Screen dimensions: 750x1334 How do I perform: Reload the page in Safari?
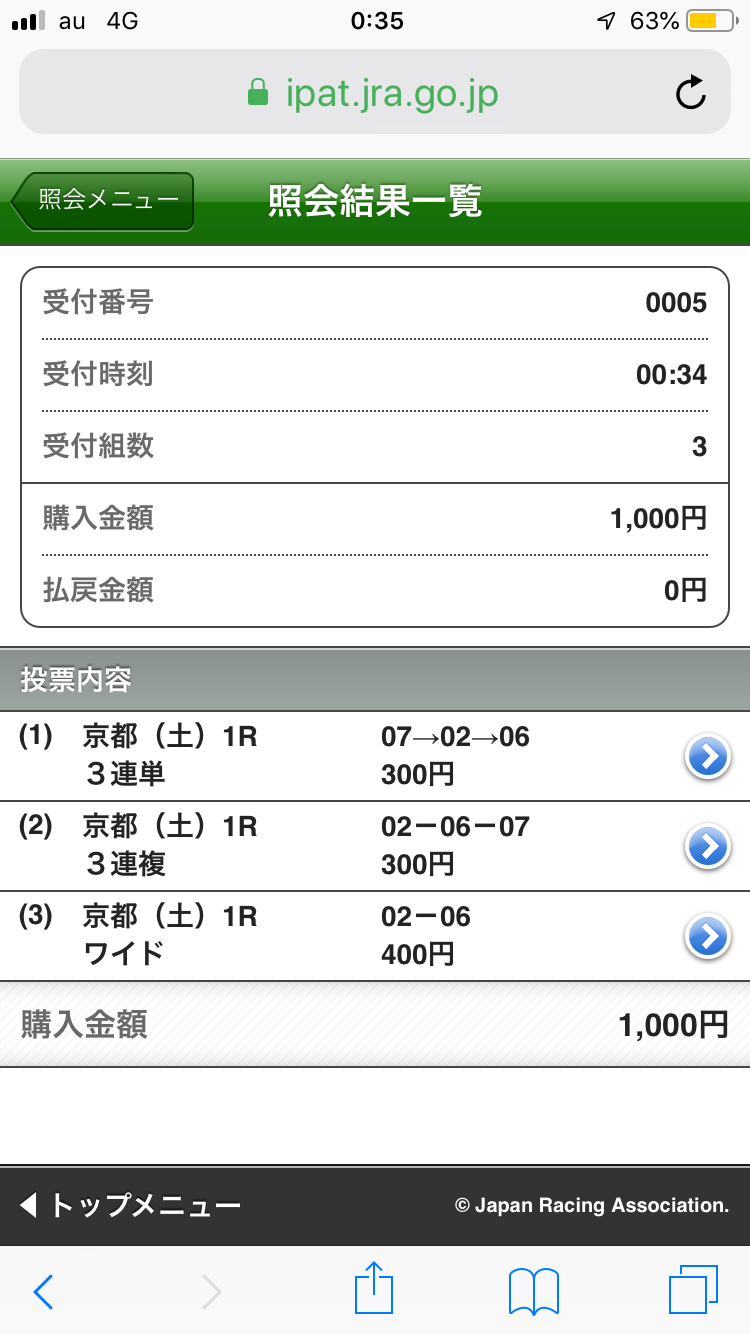690,94
